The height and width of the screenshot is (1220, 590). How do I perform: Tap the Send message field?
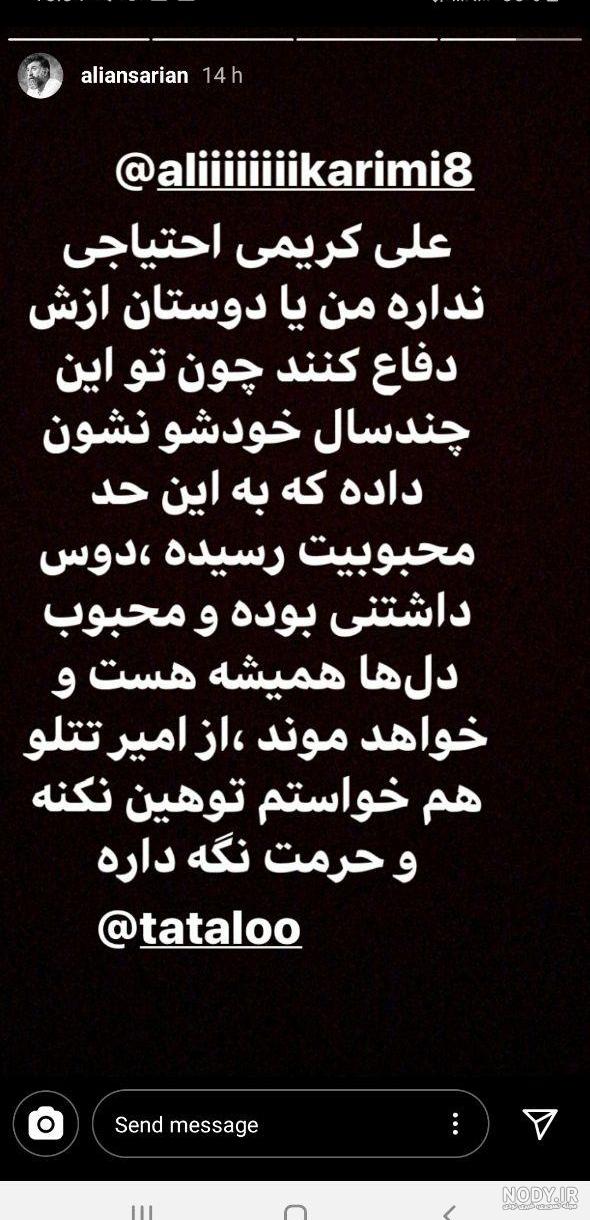click(x=290, y=1124)
